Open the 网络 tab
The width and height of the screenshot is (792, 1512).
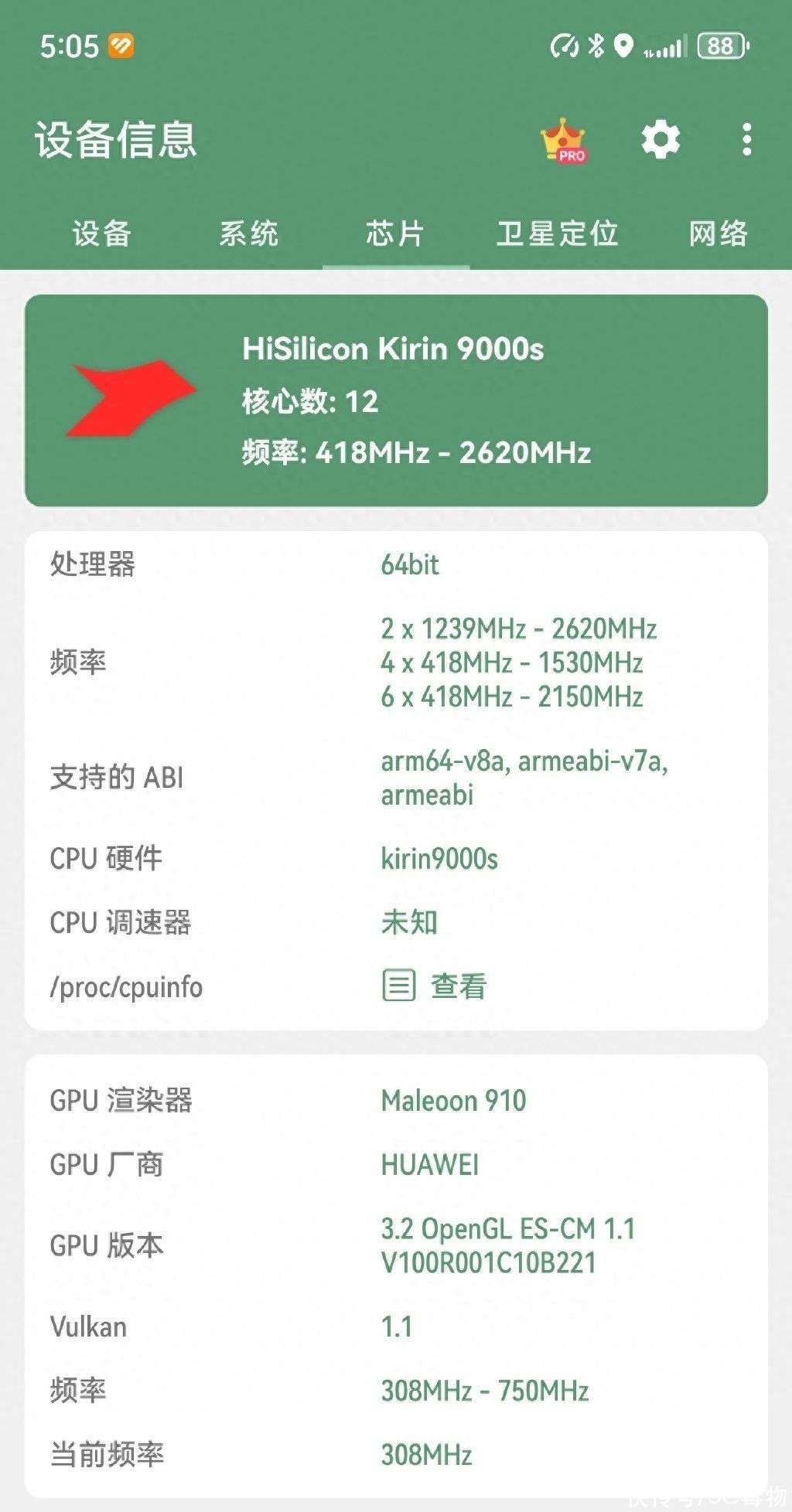point(719,233)
